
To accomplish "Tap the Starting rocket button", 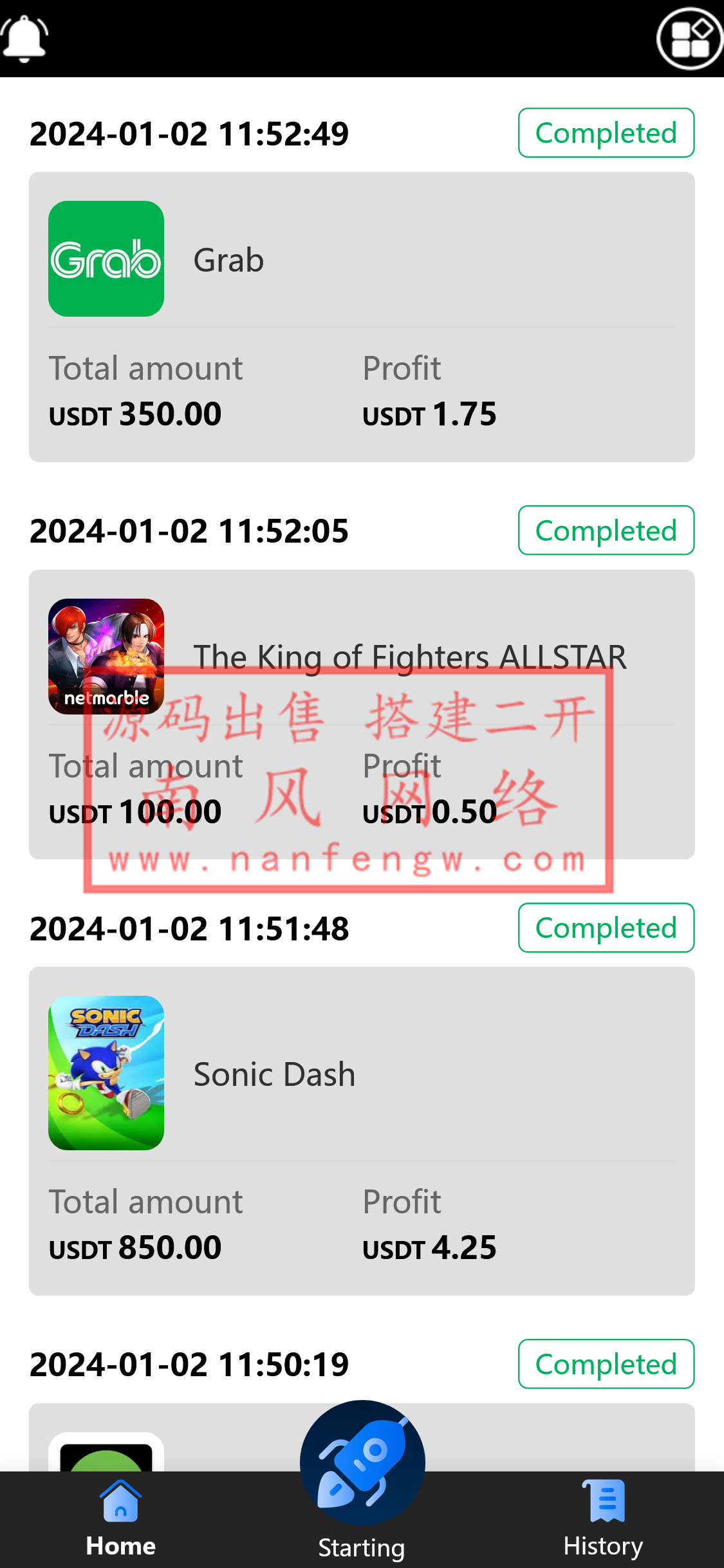I will 362,1464.
